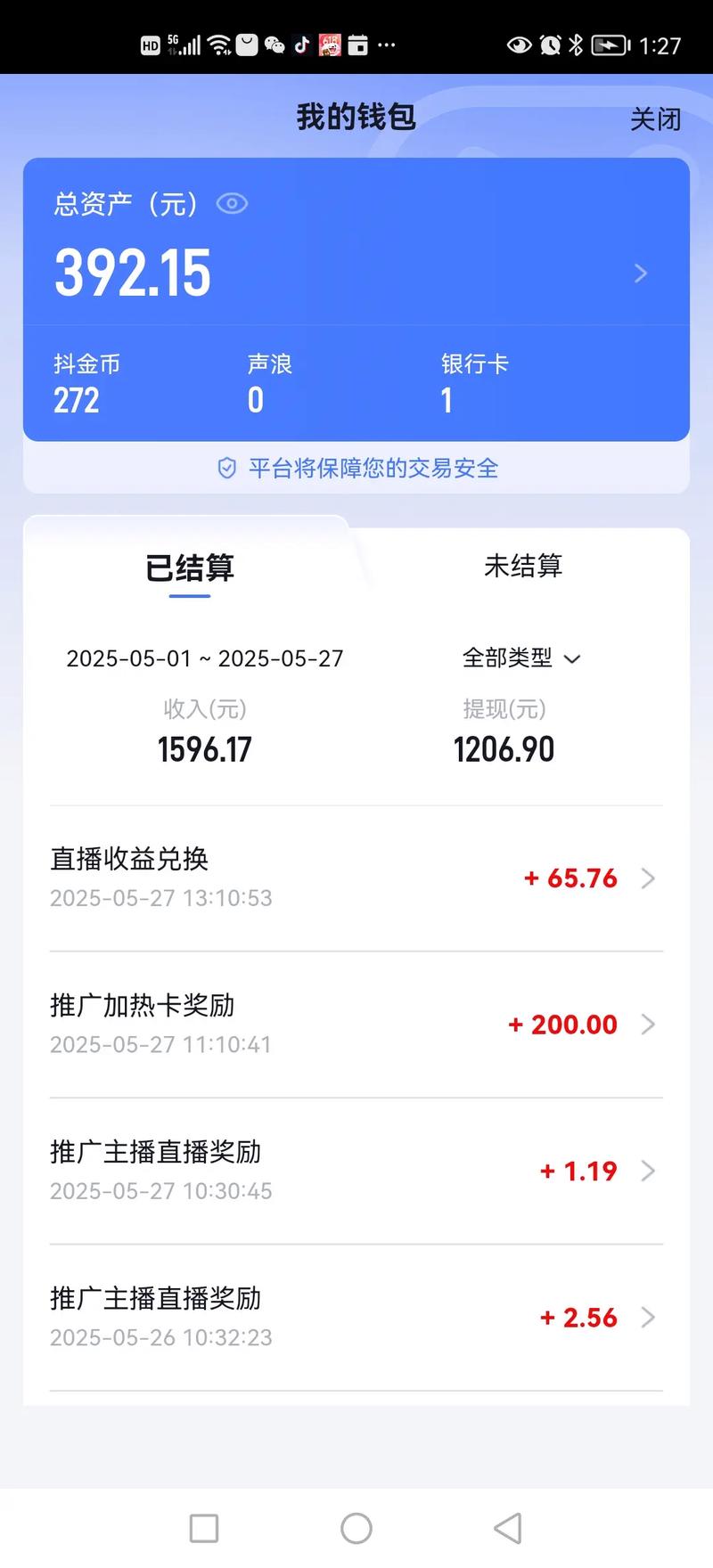Toggle visibility of 总资产 amount with eye icon
This screenshot has width=713, height=1568.
click(232, 204)
